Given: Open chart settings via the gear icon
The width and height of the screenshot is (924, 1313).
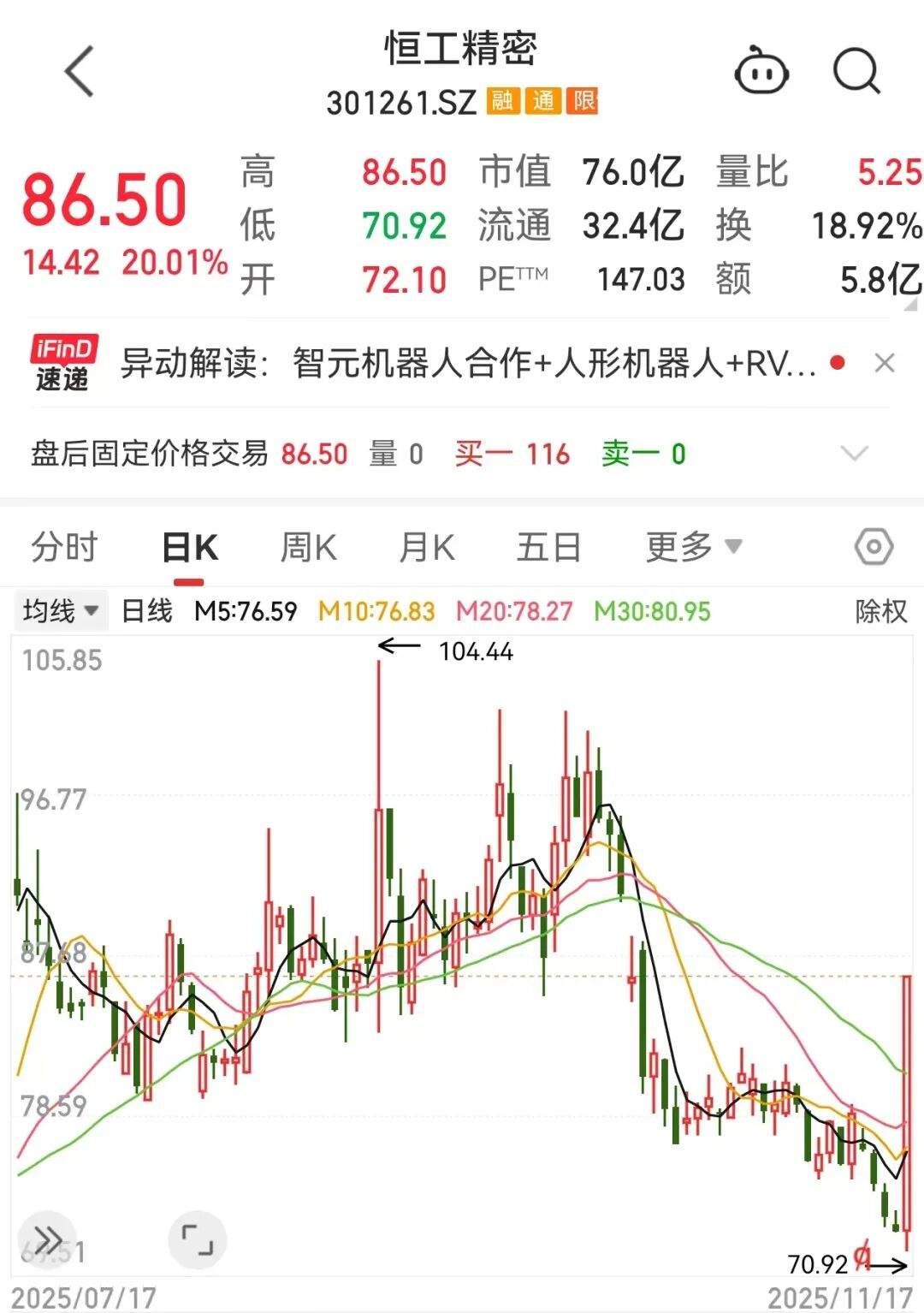Looking at the screenshot, I should coord(874,546).
